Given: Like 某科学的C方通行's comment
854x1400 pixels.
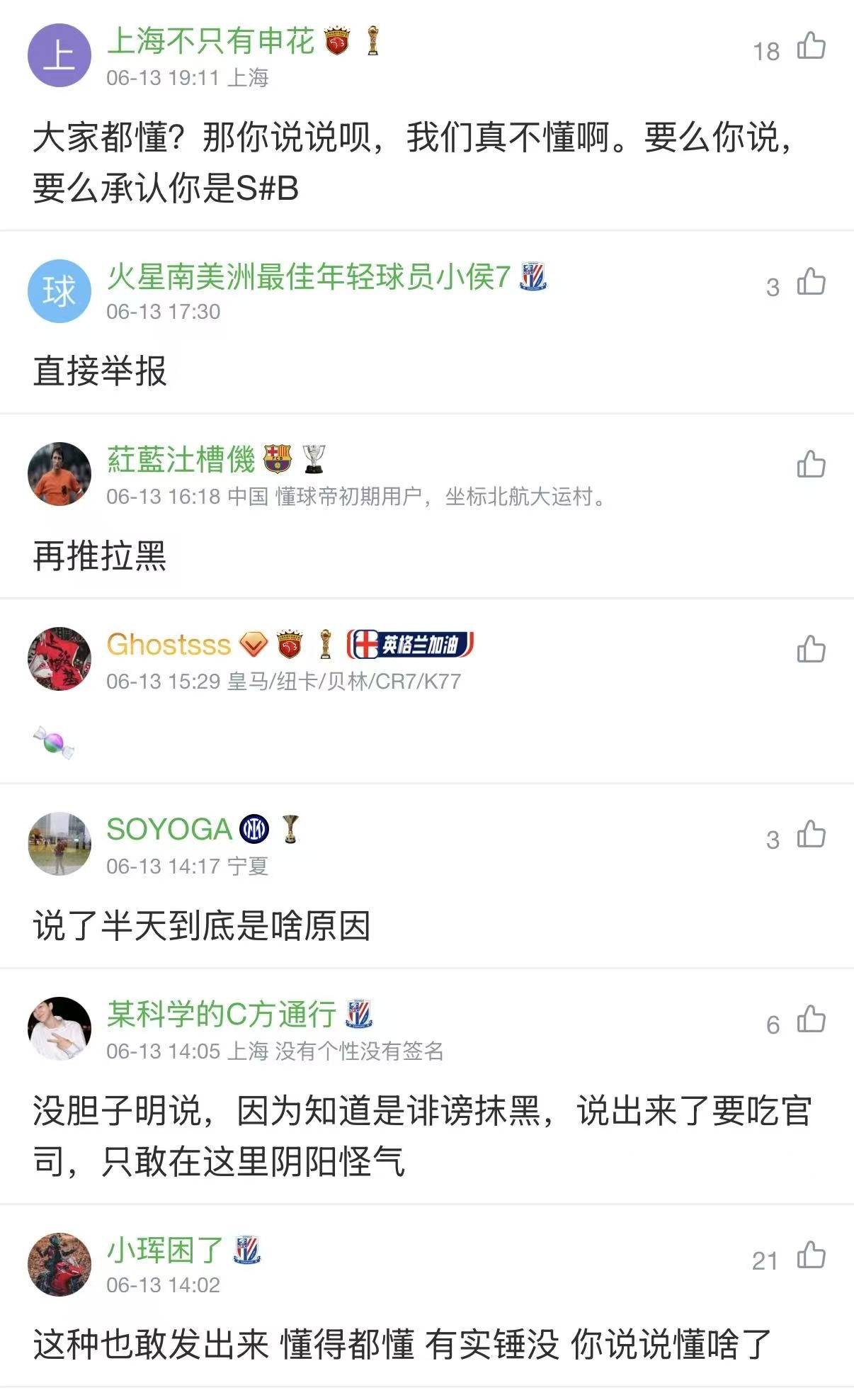Looking at the screenshot, I should click(x=811, y=1020).
